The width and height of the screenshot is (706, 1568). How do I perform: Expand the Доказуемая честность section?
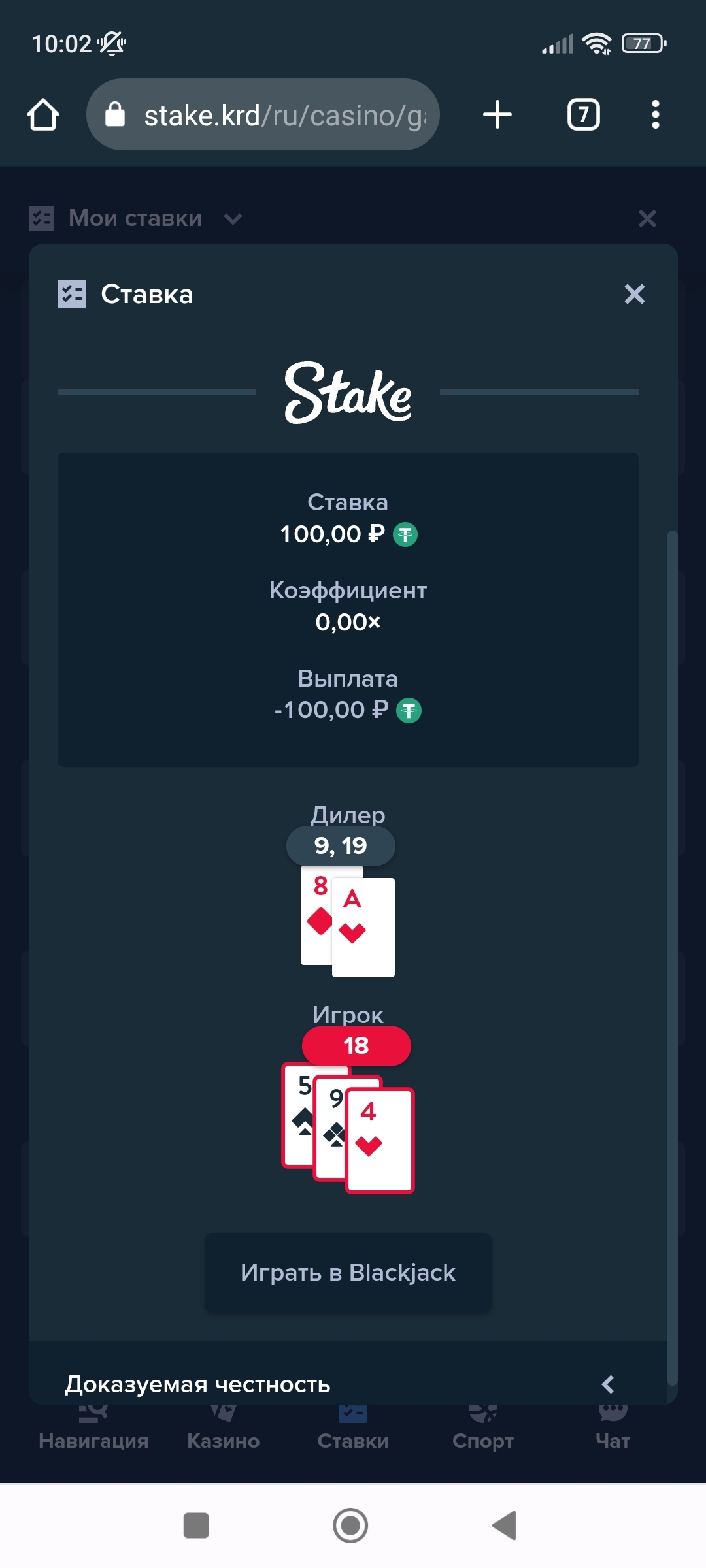[348, 1384]
